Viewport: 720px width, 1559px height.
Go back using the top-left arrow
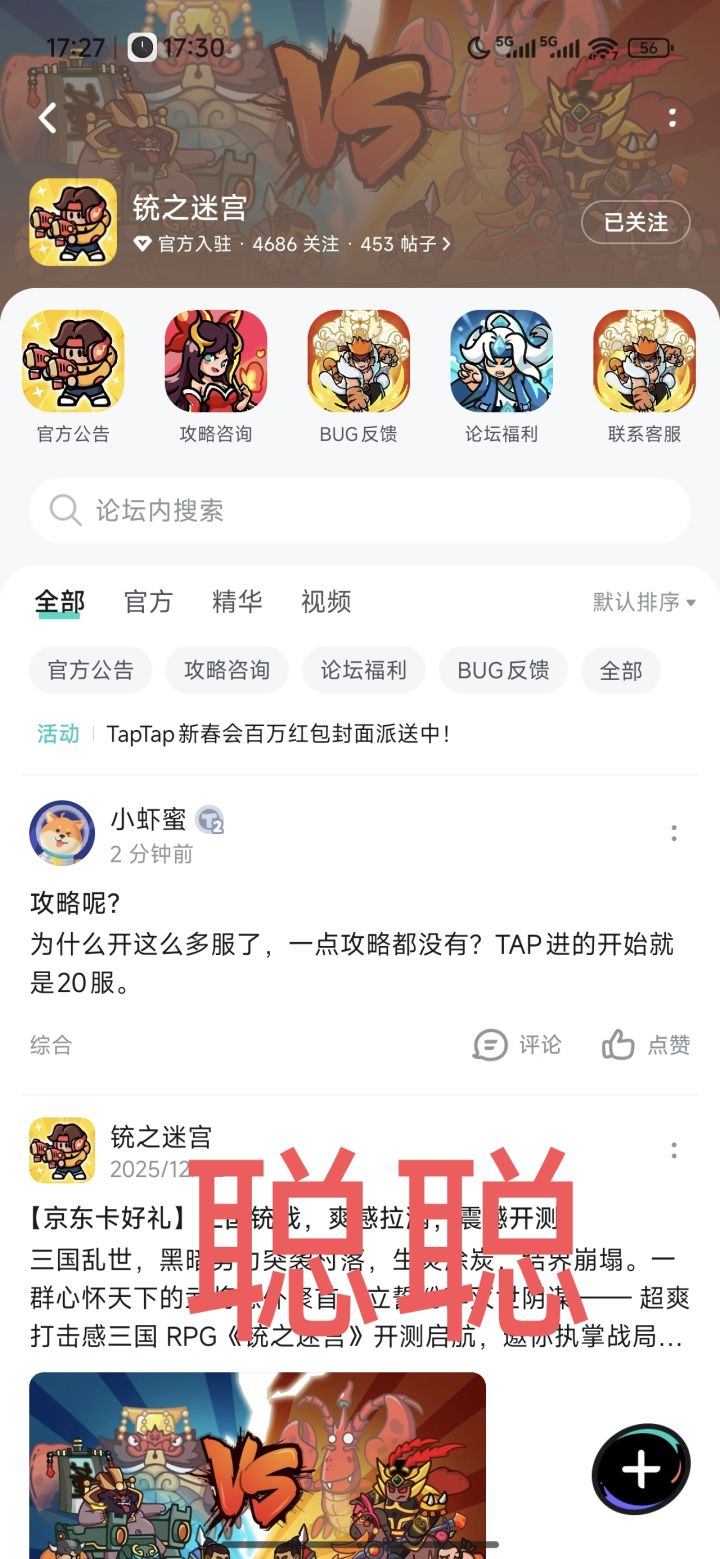coord(47,118)
